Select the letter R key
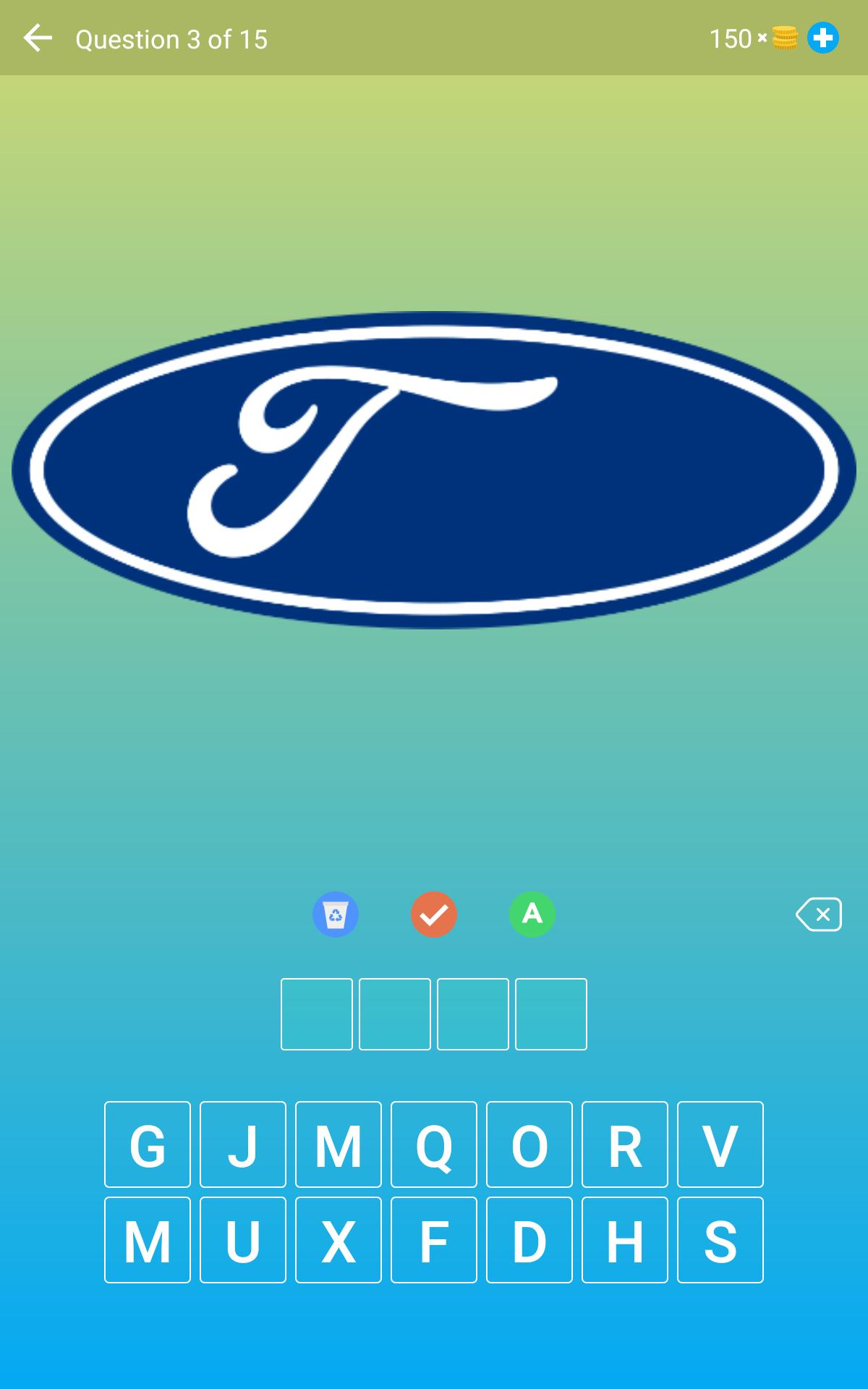 point(625,1144)
